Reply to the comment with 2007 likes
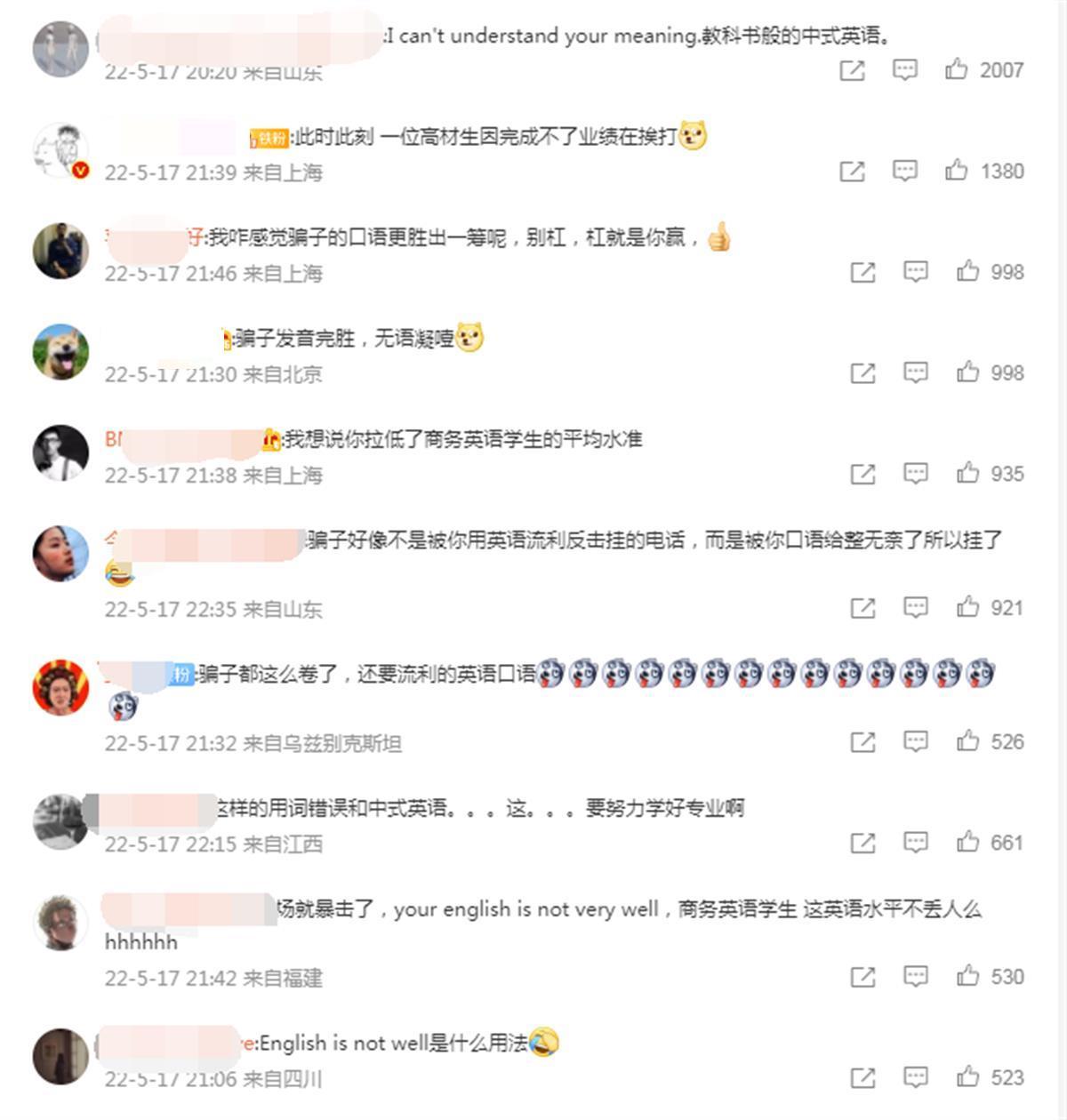Screen dimensions: 1067x1120 coord(904,69)
